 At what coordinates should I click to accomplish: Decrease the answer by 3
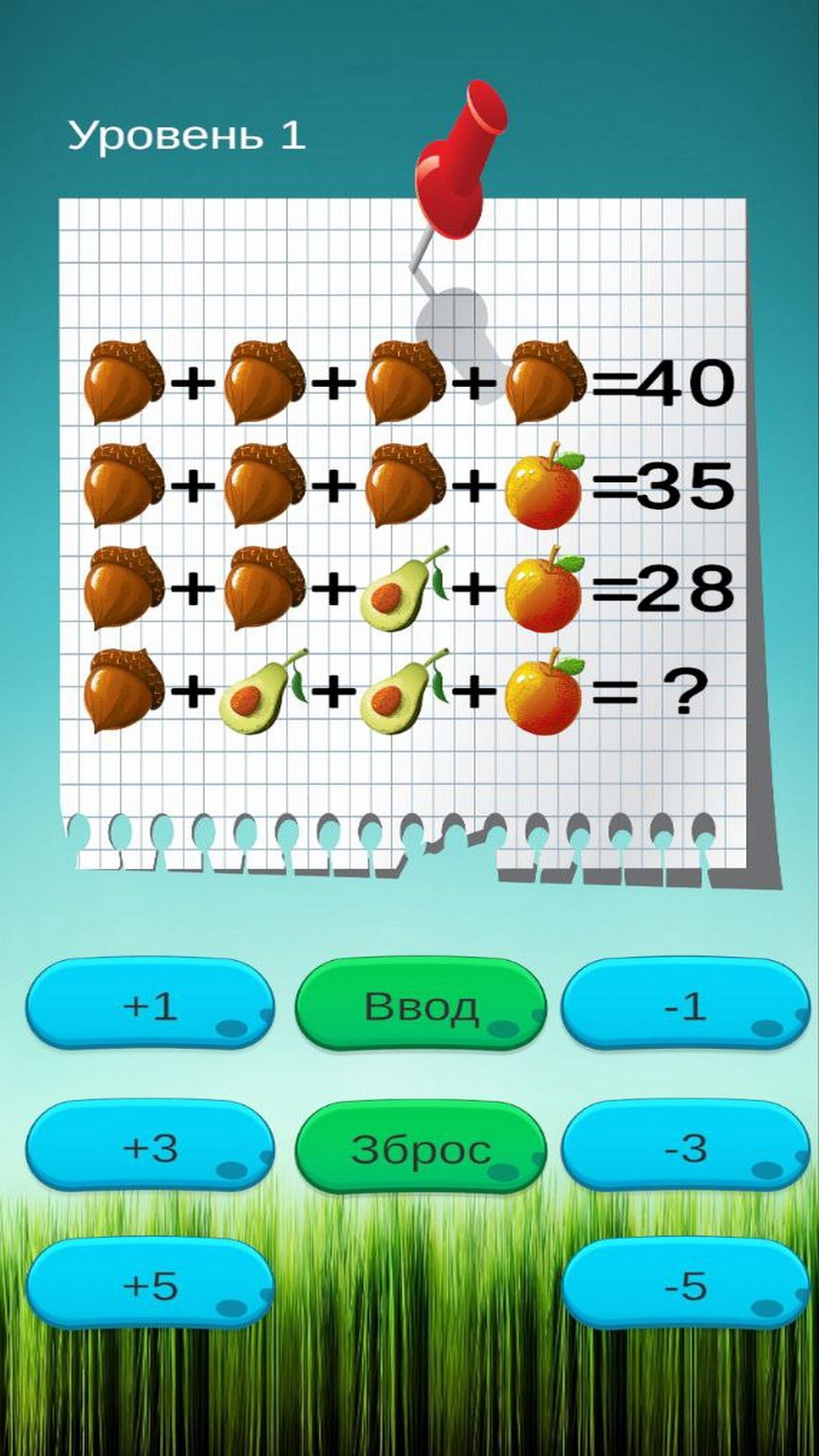[686, 1145]
